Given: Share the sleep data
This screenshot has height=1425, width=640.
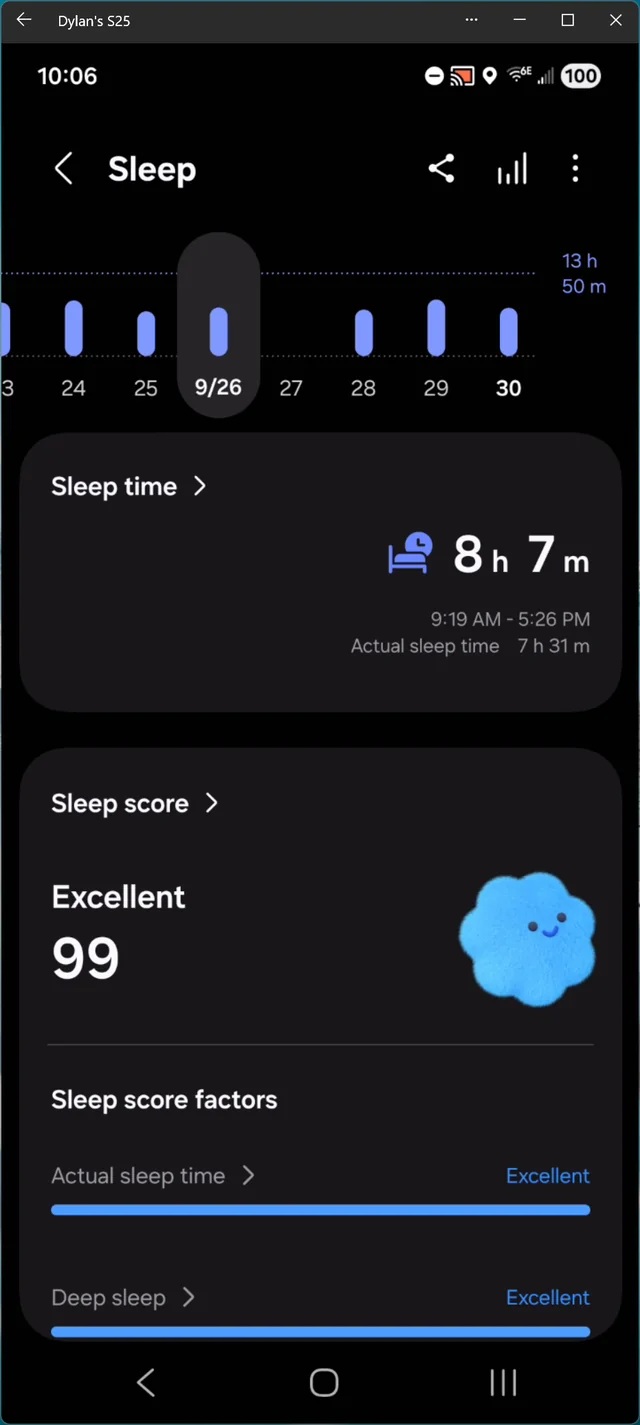Looking at the screenshot, I should coord(441,168).
